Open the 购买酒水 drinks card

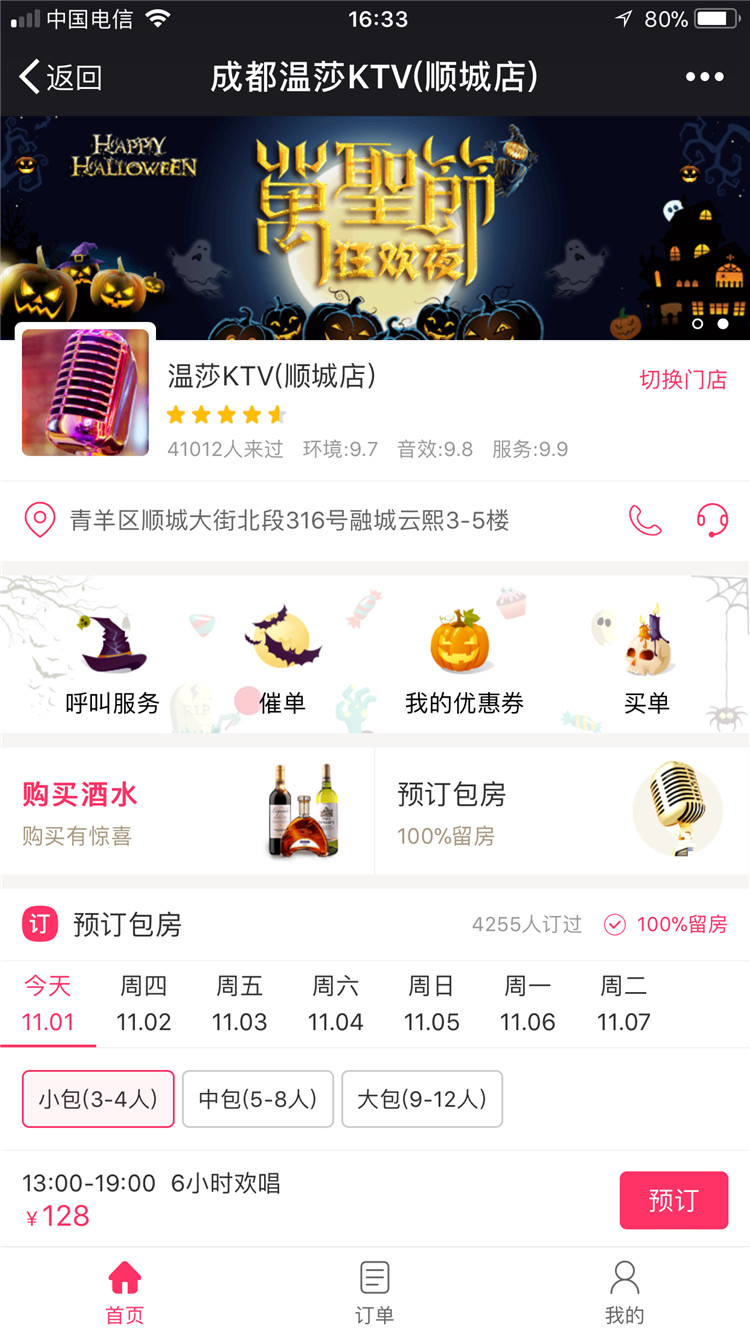click(187, 812)
